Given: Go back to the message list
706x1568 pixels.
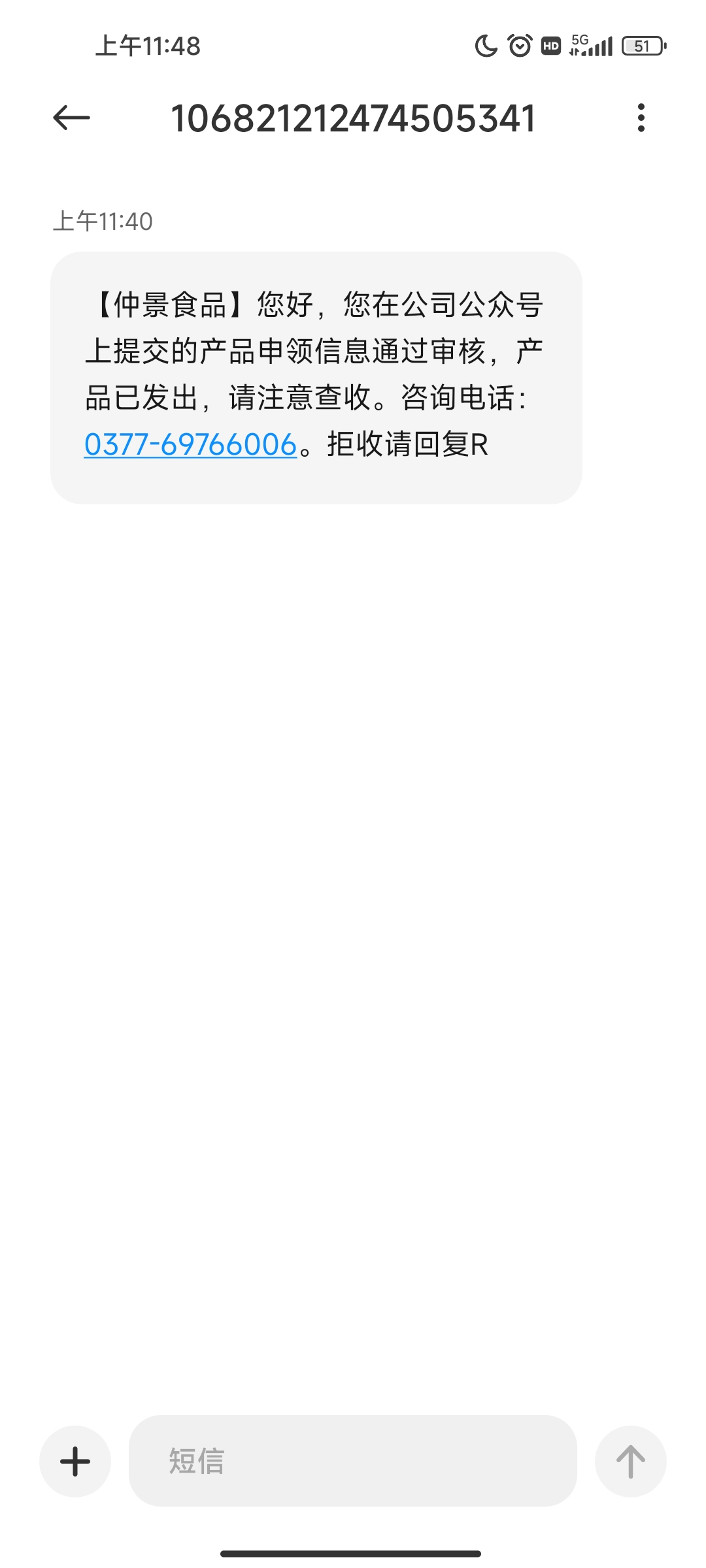Looking at the screenshot, I should coord(71,118).
